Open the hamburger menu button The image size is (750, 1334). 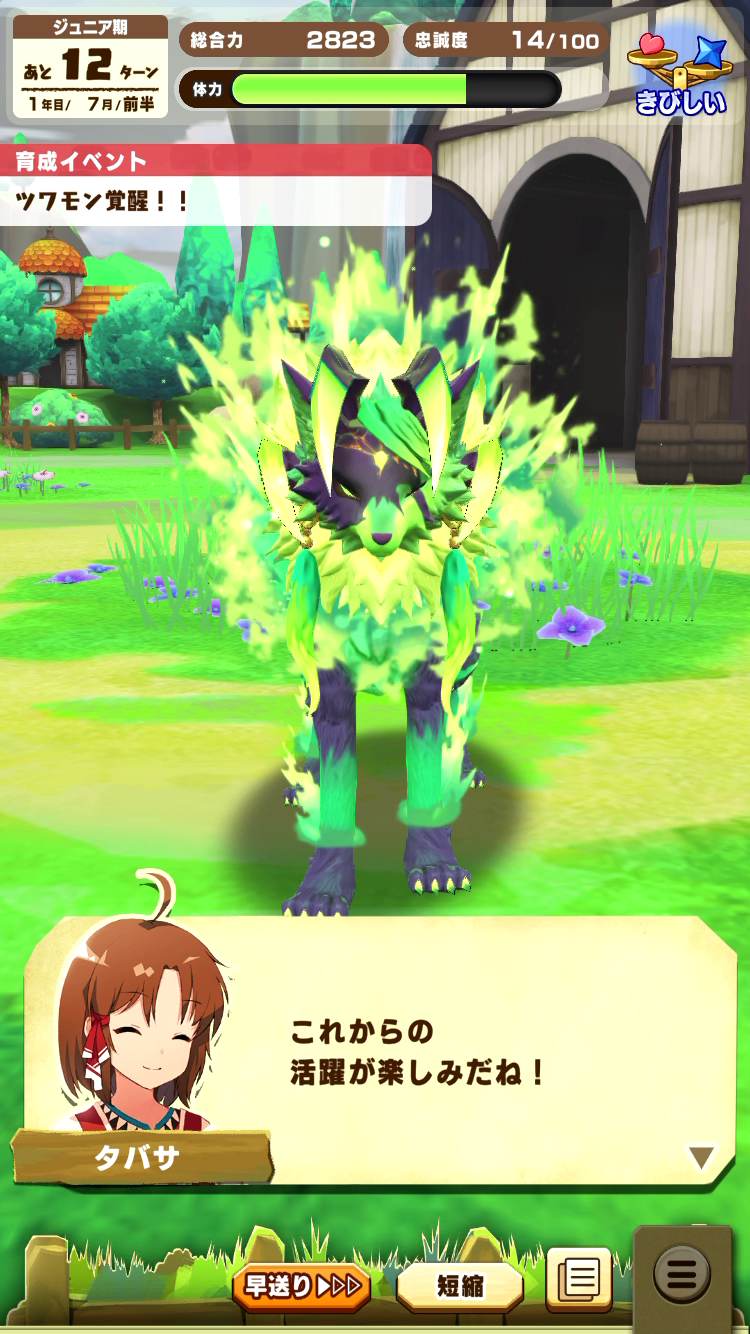point(682,1275)
